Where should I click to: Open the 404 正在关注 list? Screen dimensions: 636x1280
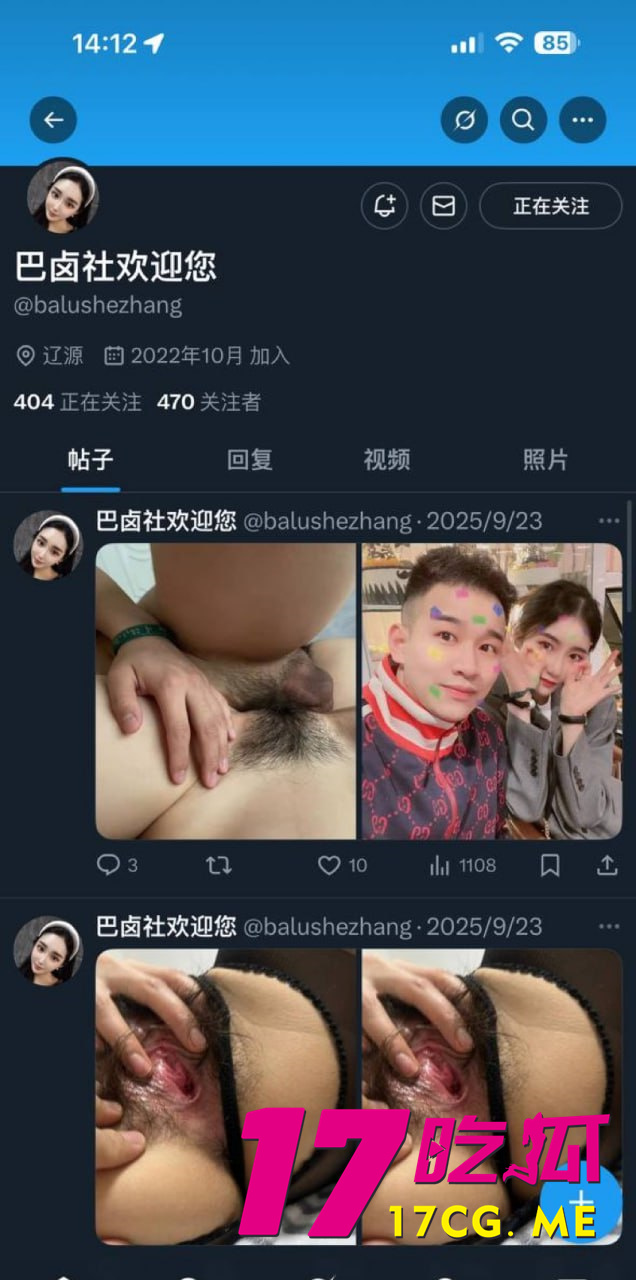click(78, 402)
